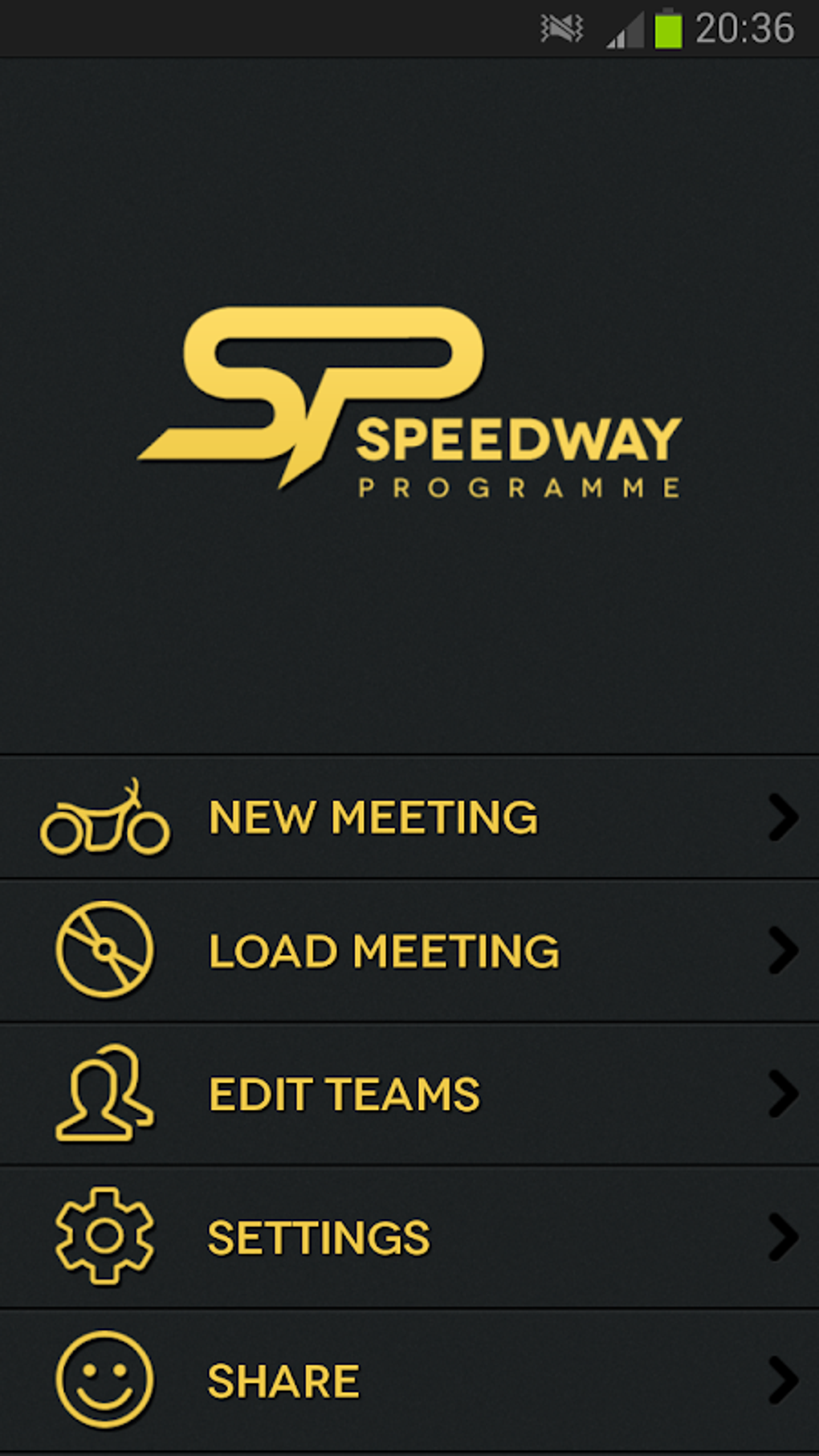Image resolution: width=819 pixels, height=1456 pixels.
Task: Tap the Share option text
Action: pyautogui.click(x=283, y=1379)
